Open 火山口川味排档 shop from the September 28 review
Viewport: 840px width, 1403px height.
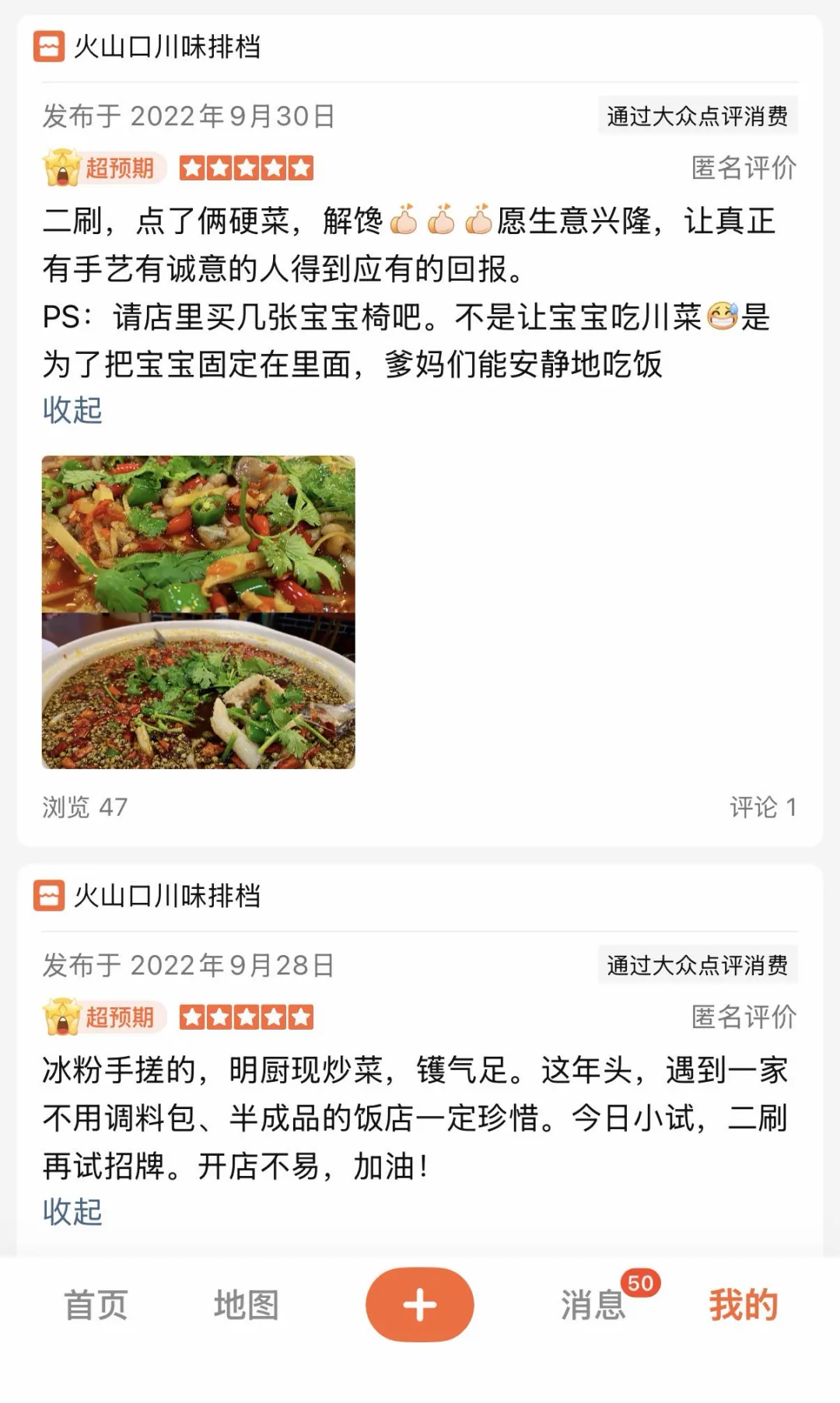click(x=148, y=896)
